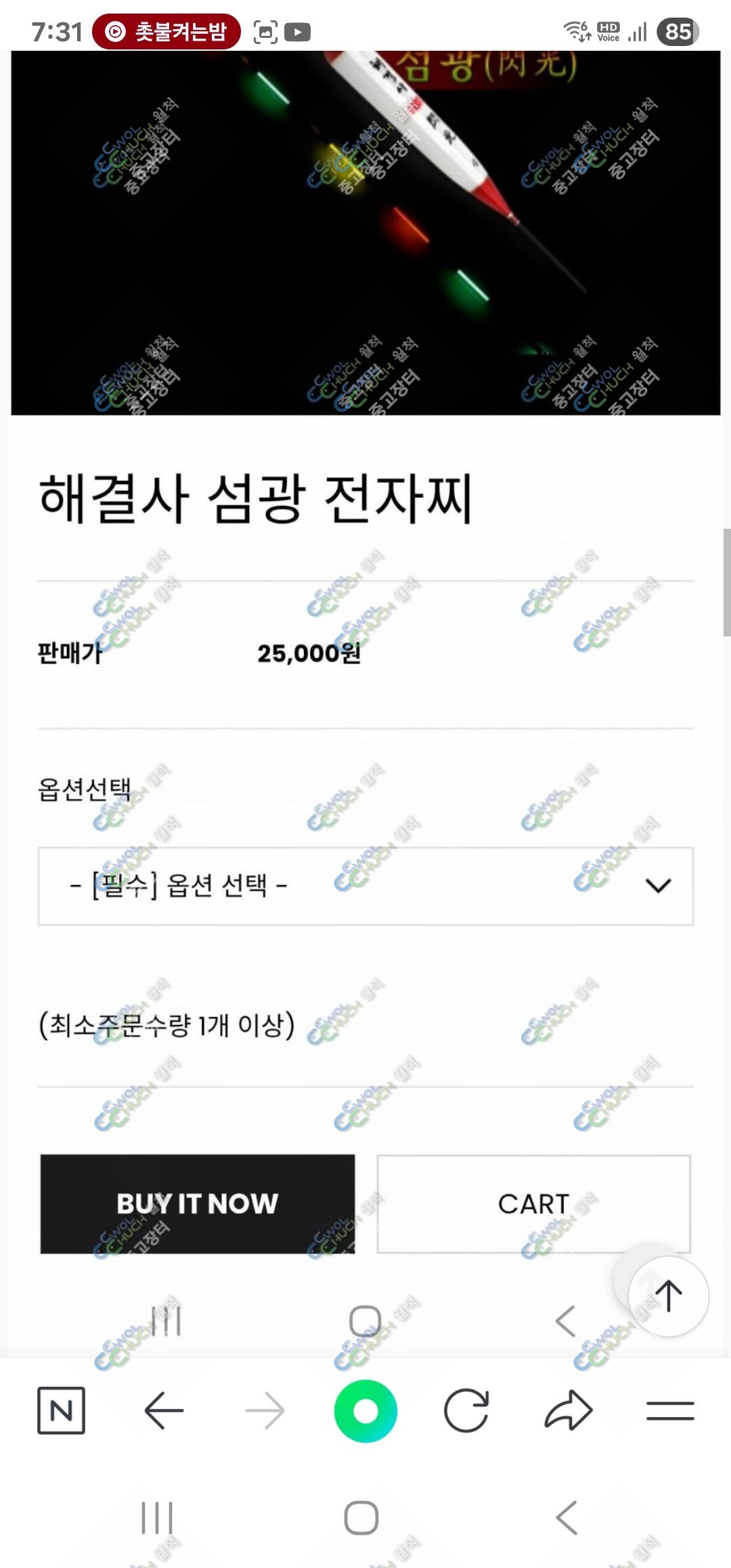Open Naver home via the N icon

pos(61,1411)
